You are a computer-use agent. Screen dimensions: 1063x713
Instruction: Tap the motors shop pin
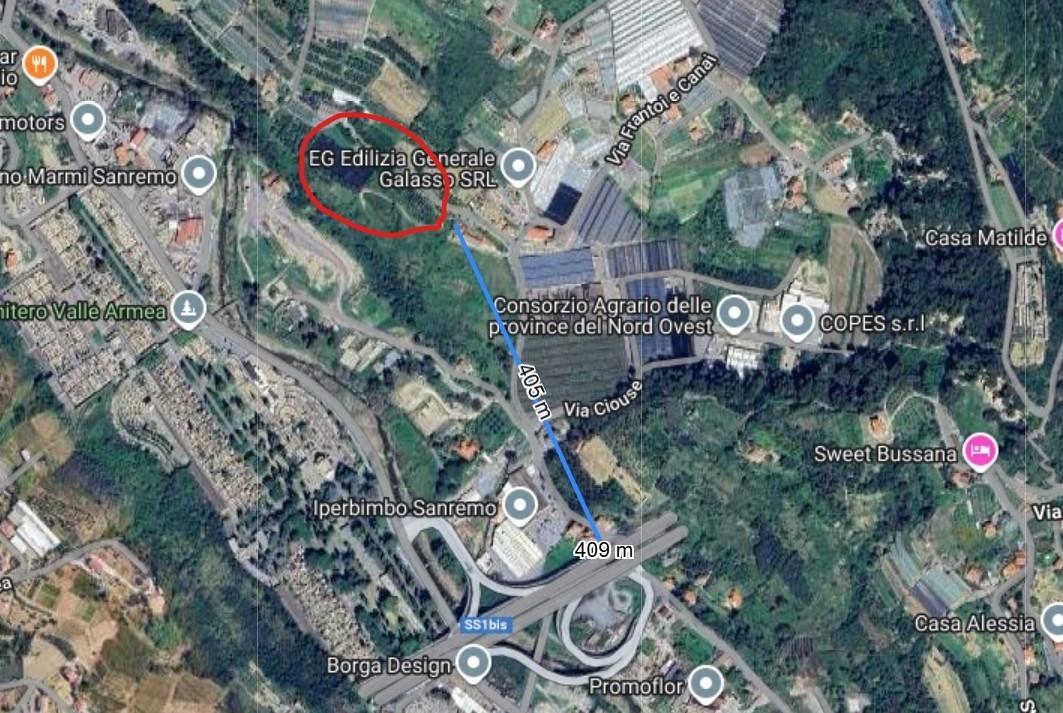(90, 121)
